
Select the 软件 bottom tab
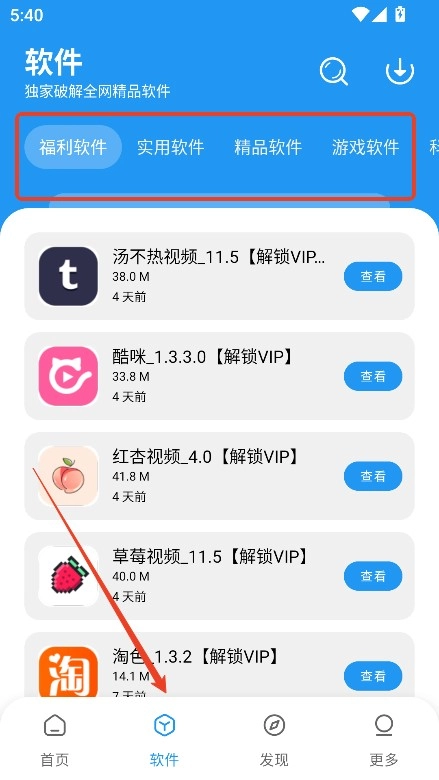164,740
